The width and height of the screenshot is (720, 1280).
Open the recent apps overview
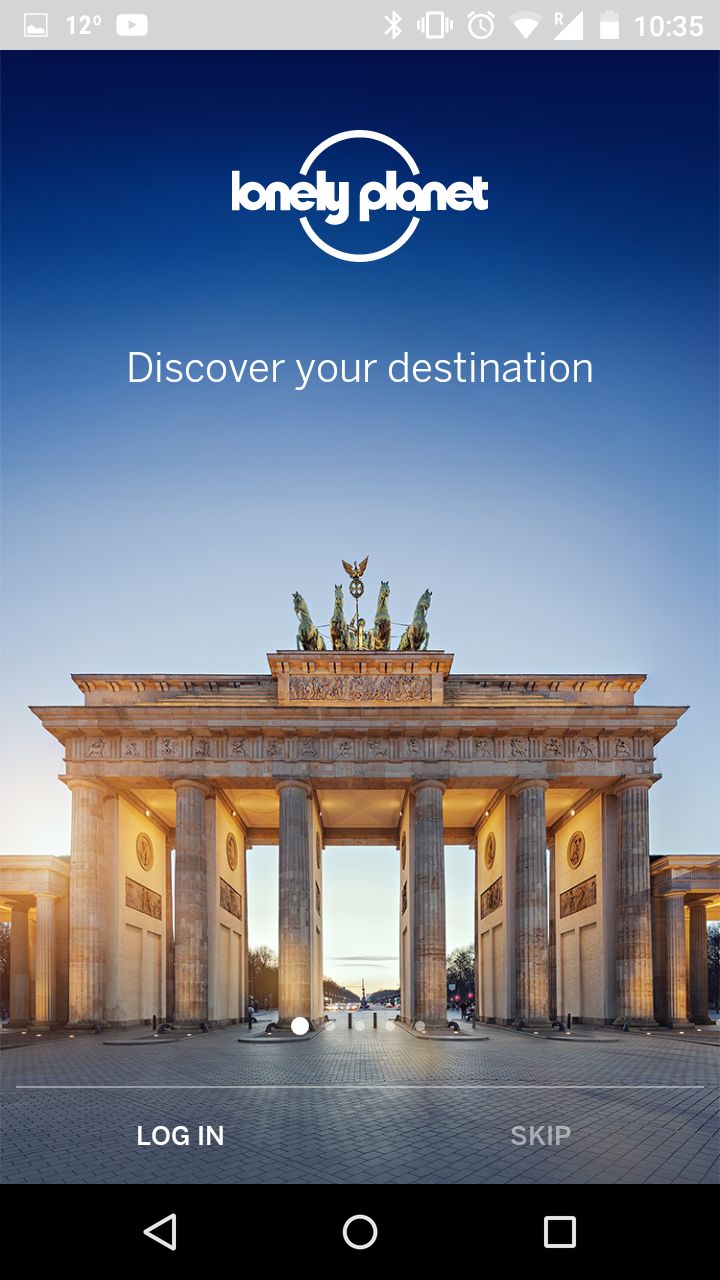pyautogui.click(x=560, y=1232)
